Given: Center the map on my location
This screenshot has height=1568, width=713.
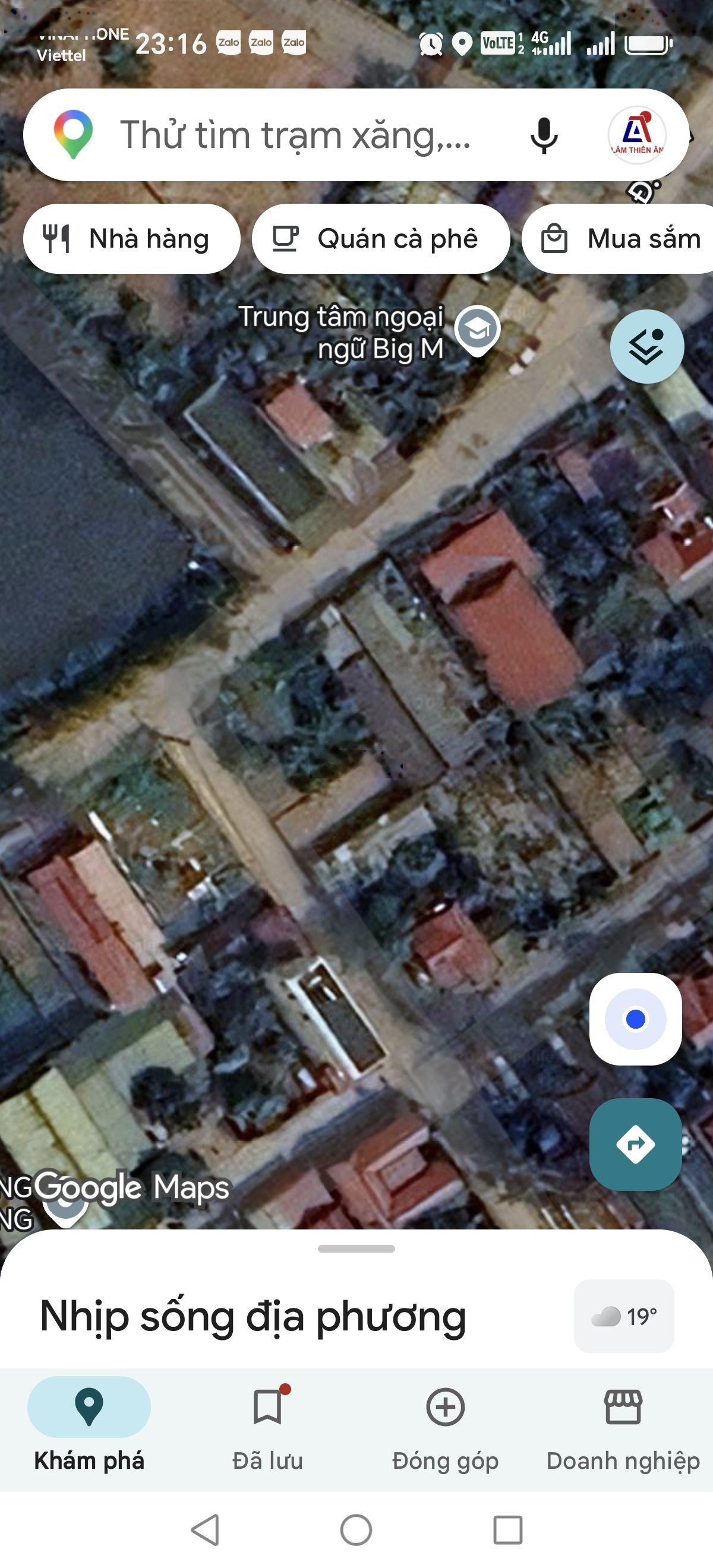Looking at the screenshot, I should click(635, 1019).
